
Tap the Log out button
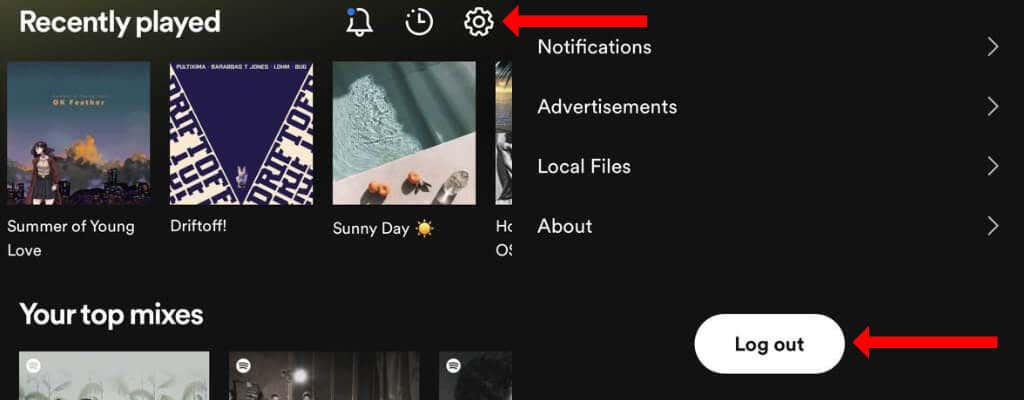(x=769, y=344)
